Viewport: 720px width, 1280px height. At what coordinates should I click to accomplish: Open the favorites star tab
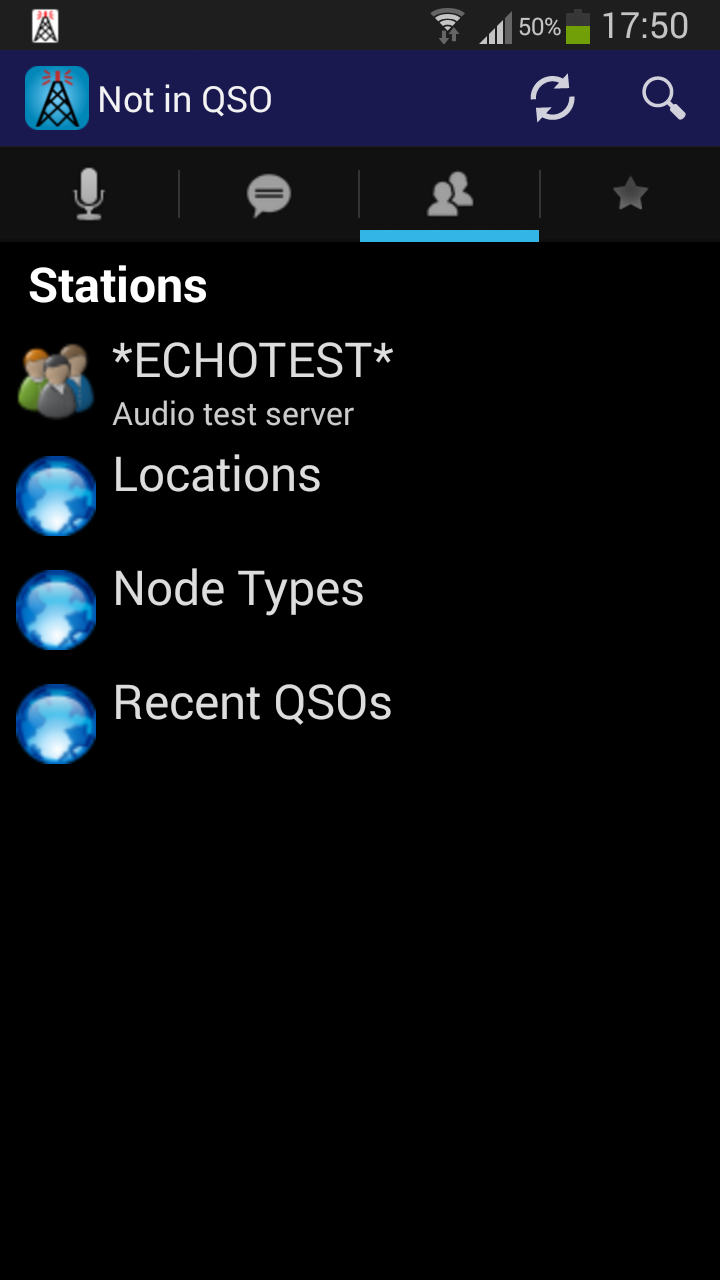(x=630, y=194)
